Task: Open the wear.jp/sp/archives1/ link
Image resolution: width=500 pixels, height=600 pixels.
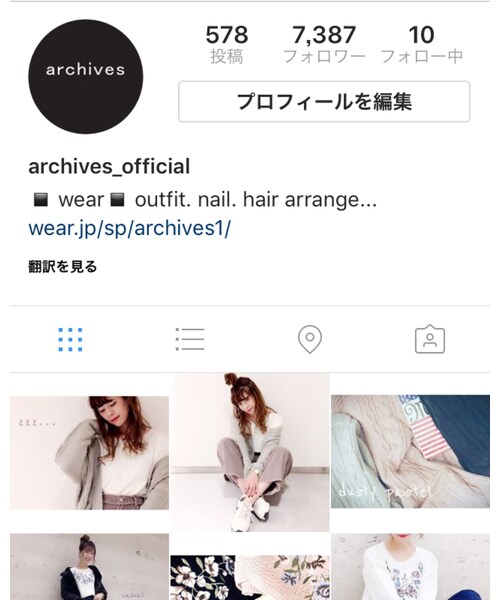Action: tap(130, 228)
